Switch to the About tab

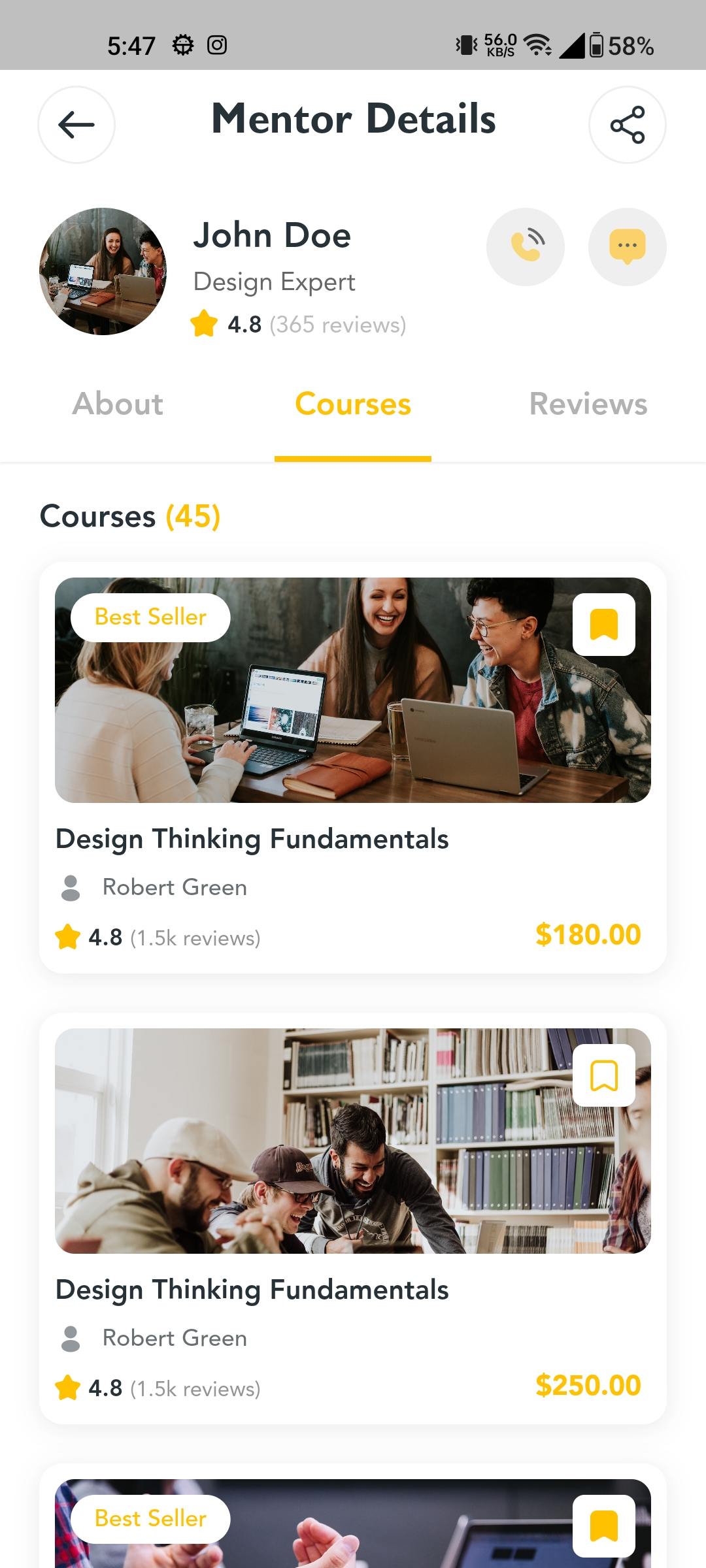(x=118, y=404)
